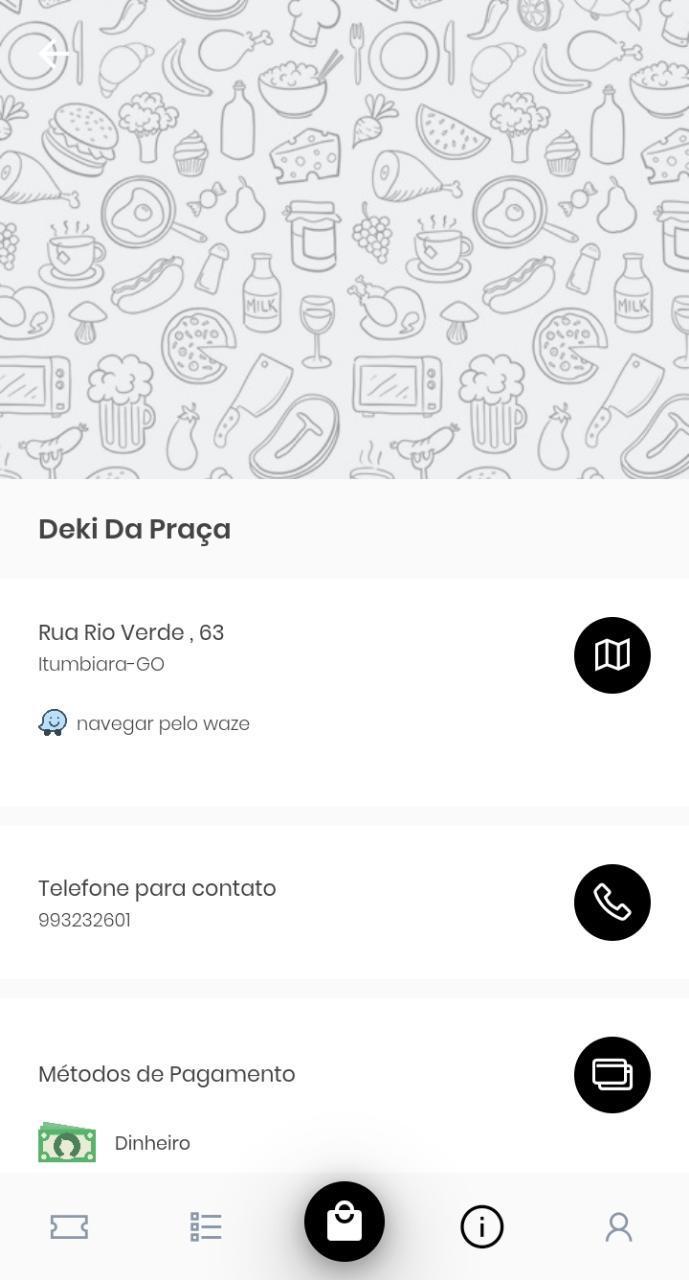Open the payment methods card button
Image resolution: width=689 pixels, height=1280 pixels.
[612, 1075]
